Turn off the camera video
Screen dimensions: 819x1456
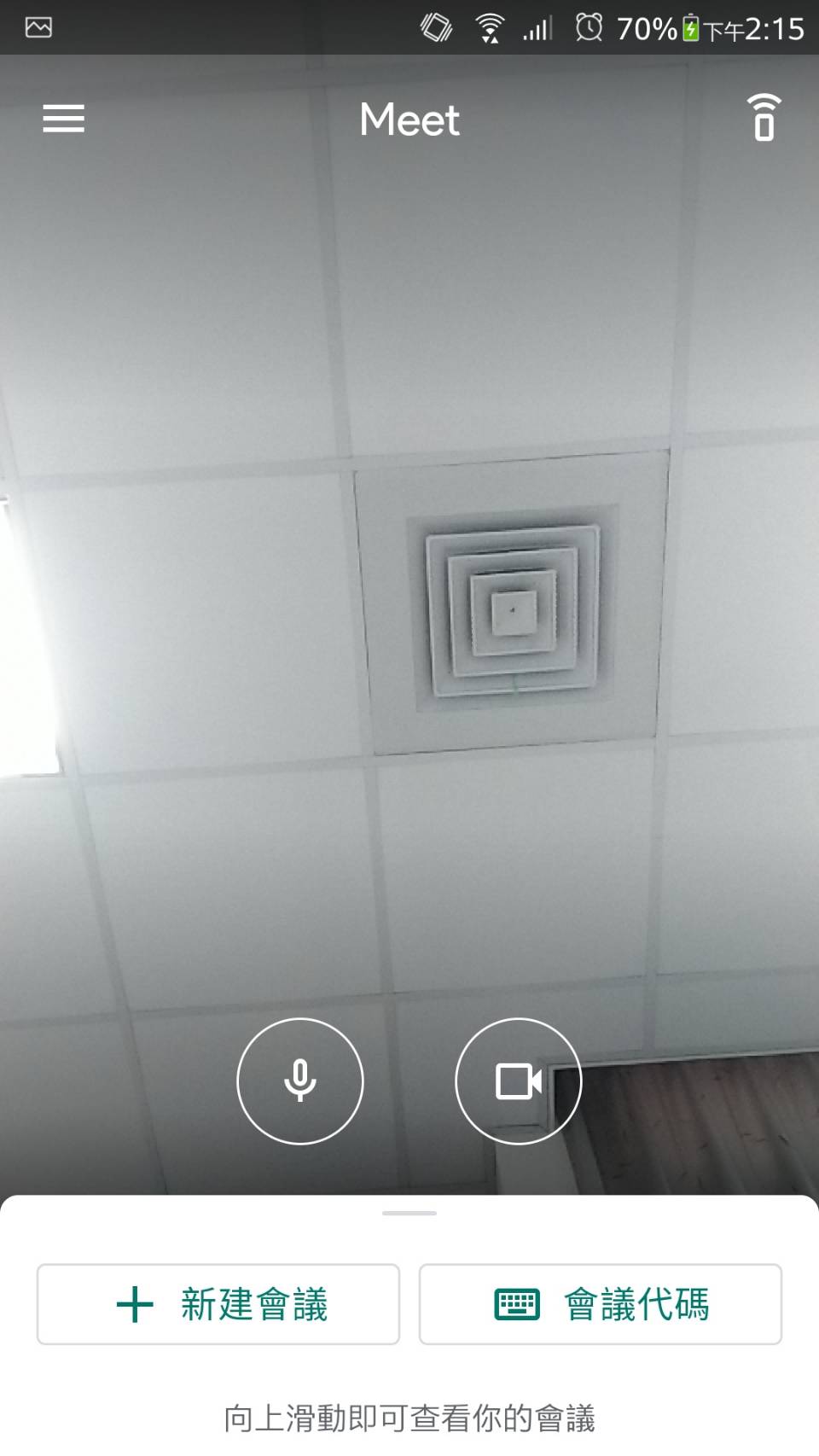tap(519, 1080)
